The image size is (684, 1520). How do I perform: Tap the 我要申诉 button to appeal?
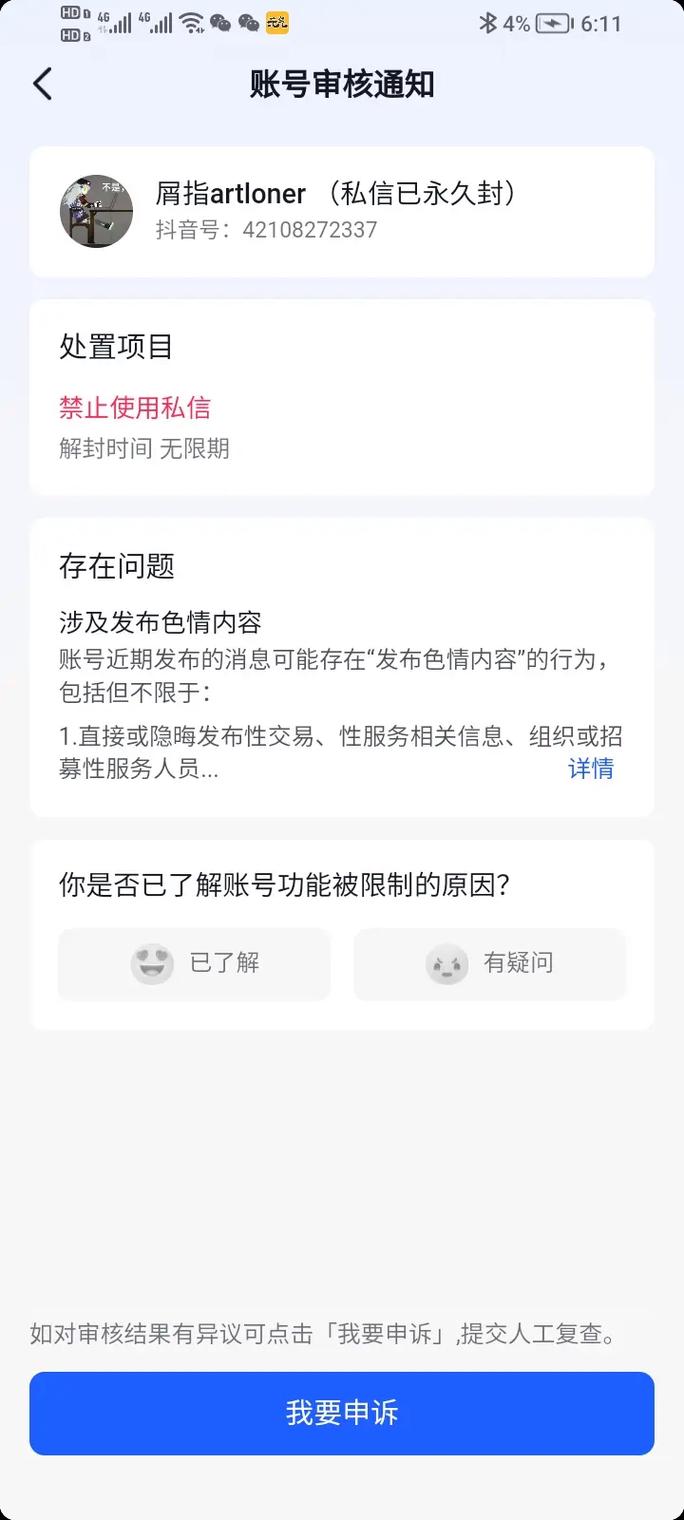[342, 1413]
